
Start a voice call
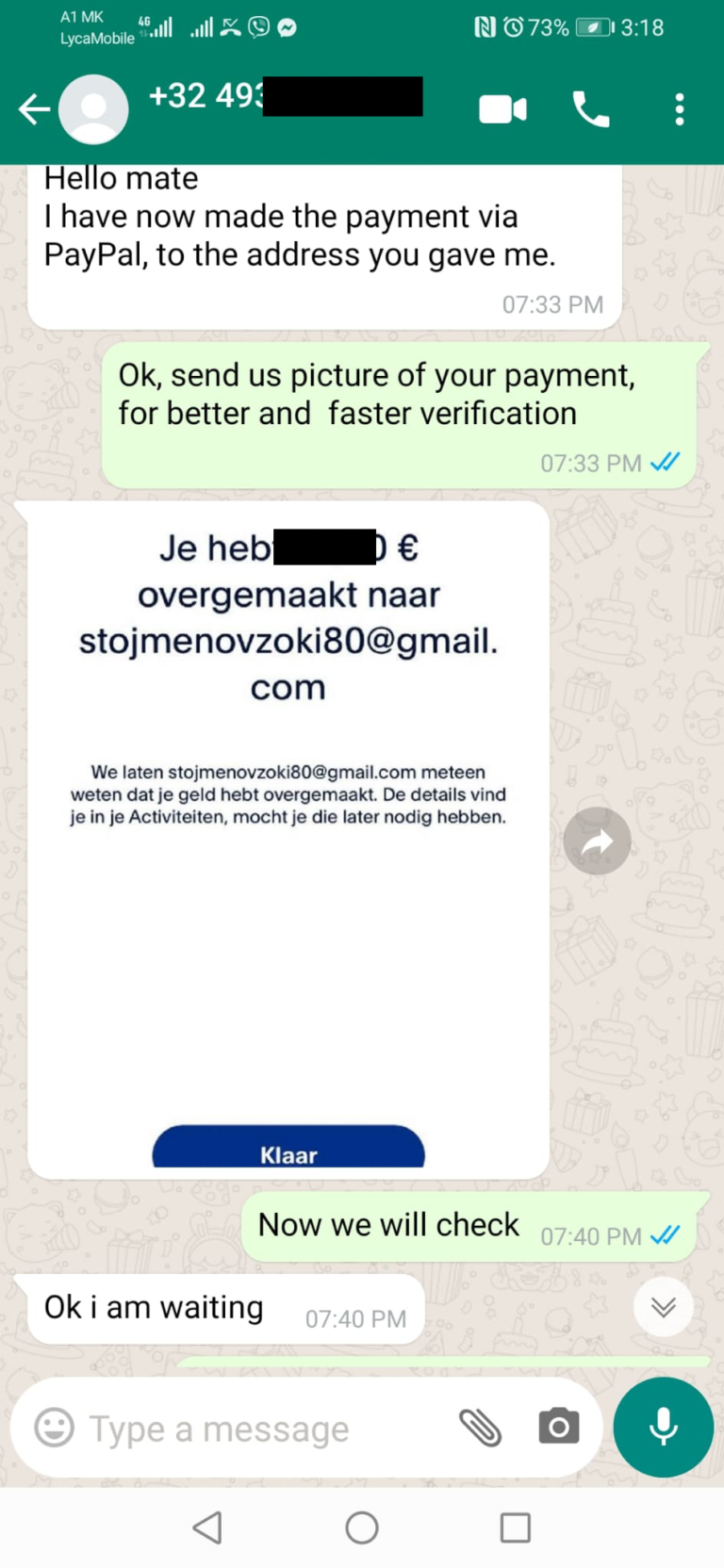coord(591,110)
